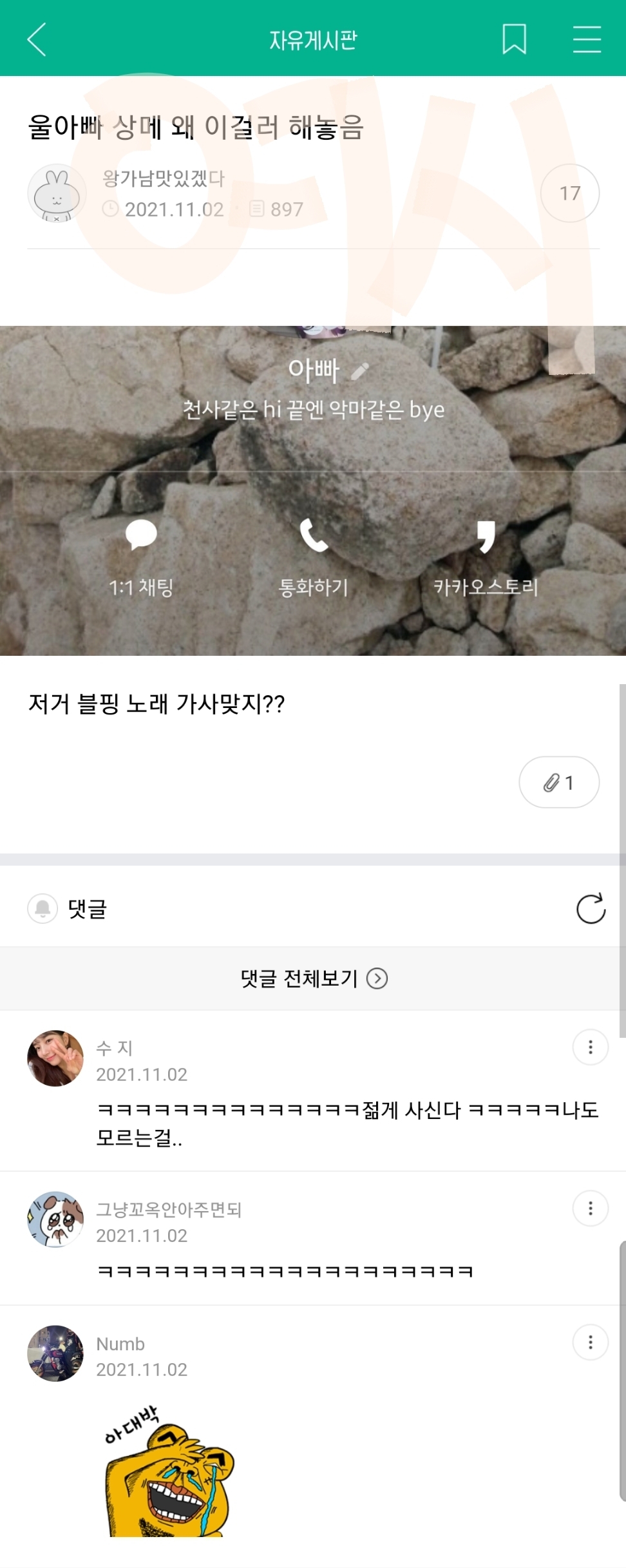View Numb's profile photo

pos(55,1353)
